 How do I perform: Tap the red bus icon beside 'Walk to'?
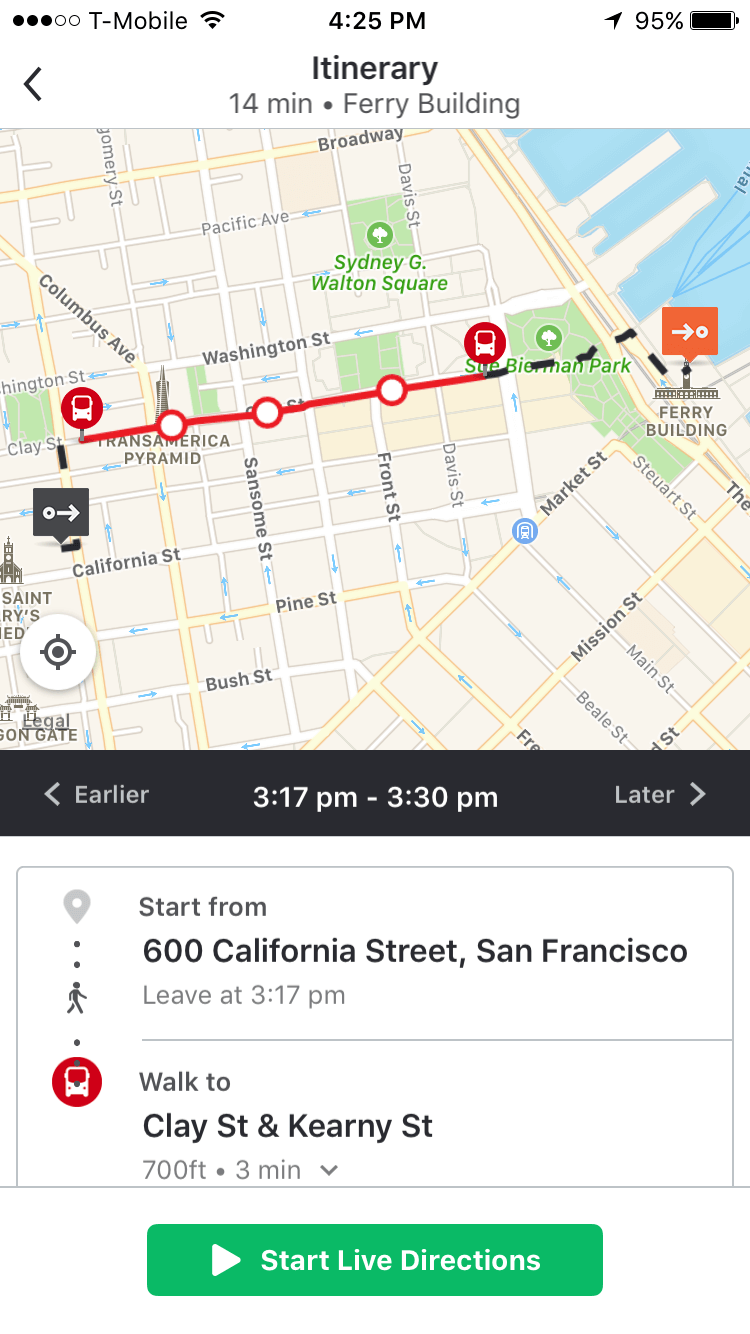click(77, 1082)
